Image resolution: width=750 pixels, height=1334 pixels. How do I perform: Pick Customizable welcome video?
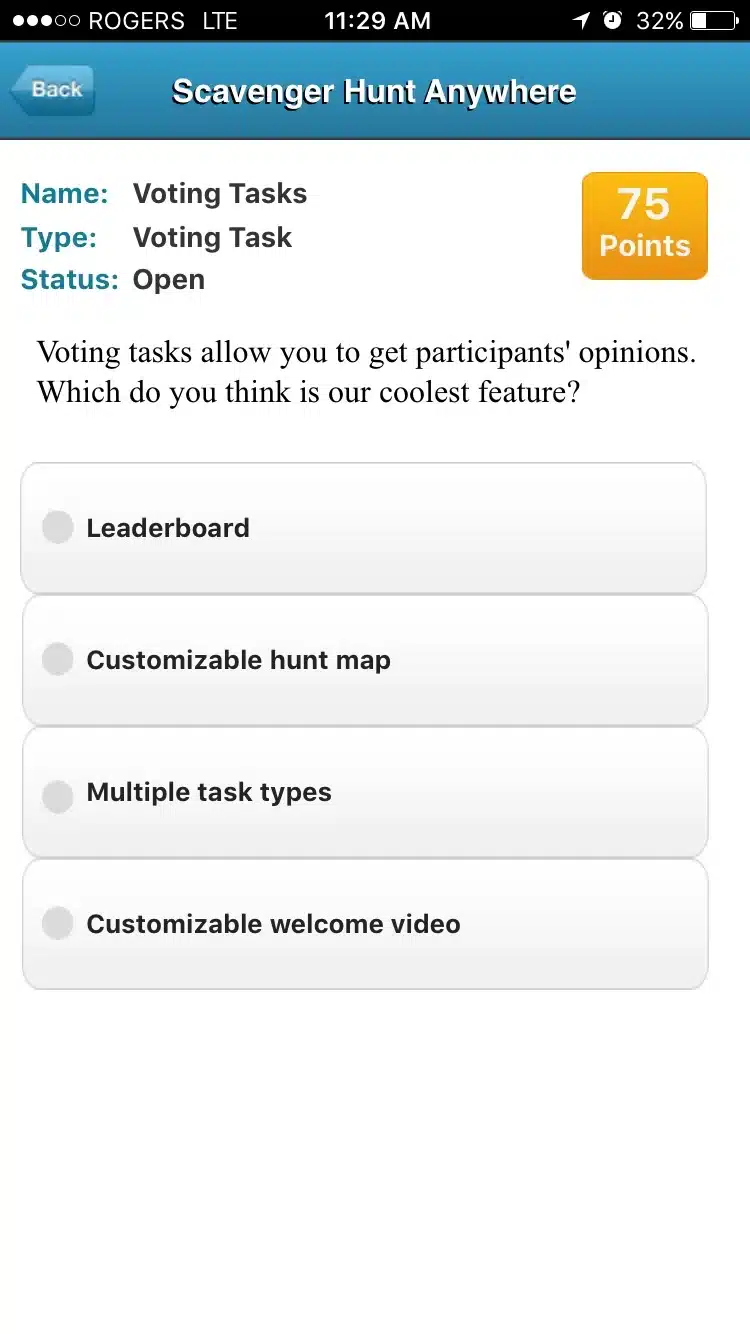point(365,924)
